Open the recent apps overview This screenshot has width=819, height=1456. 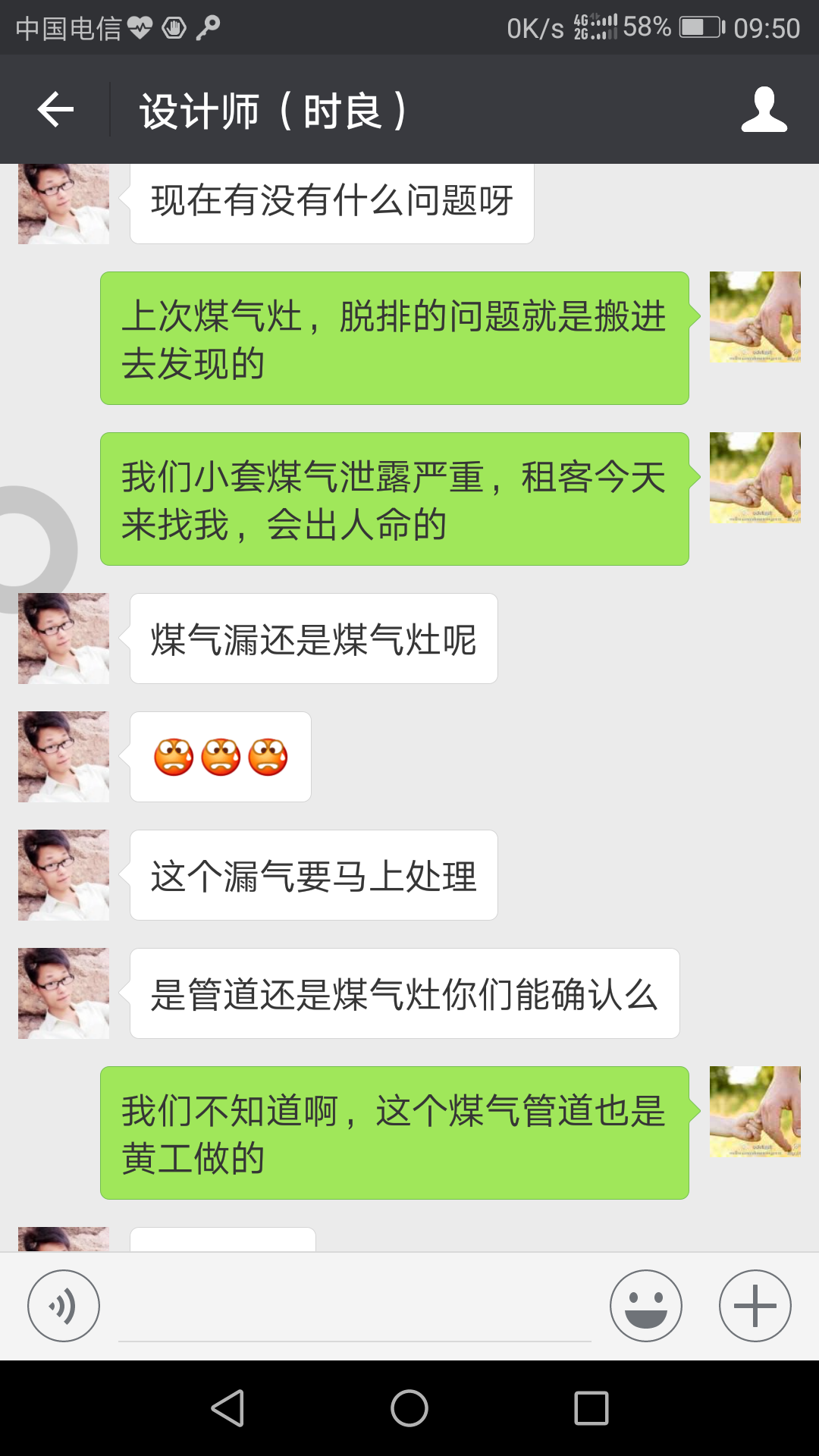click(591, 1408)
